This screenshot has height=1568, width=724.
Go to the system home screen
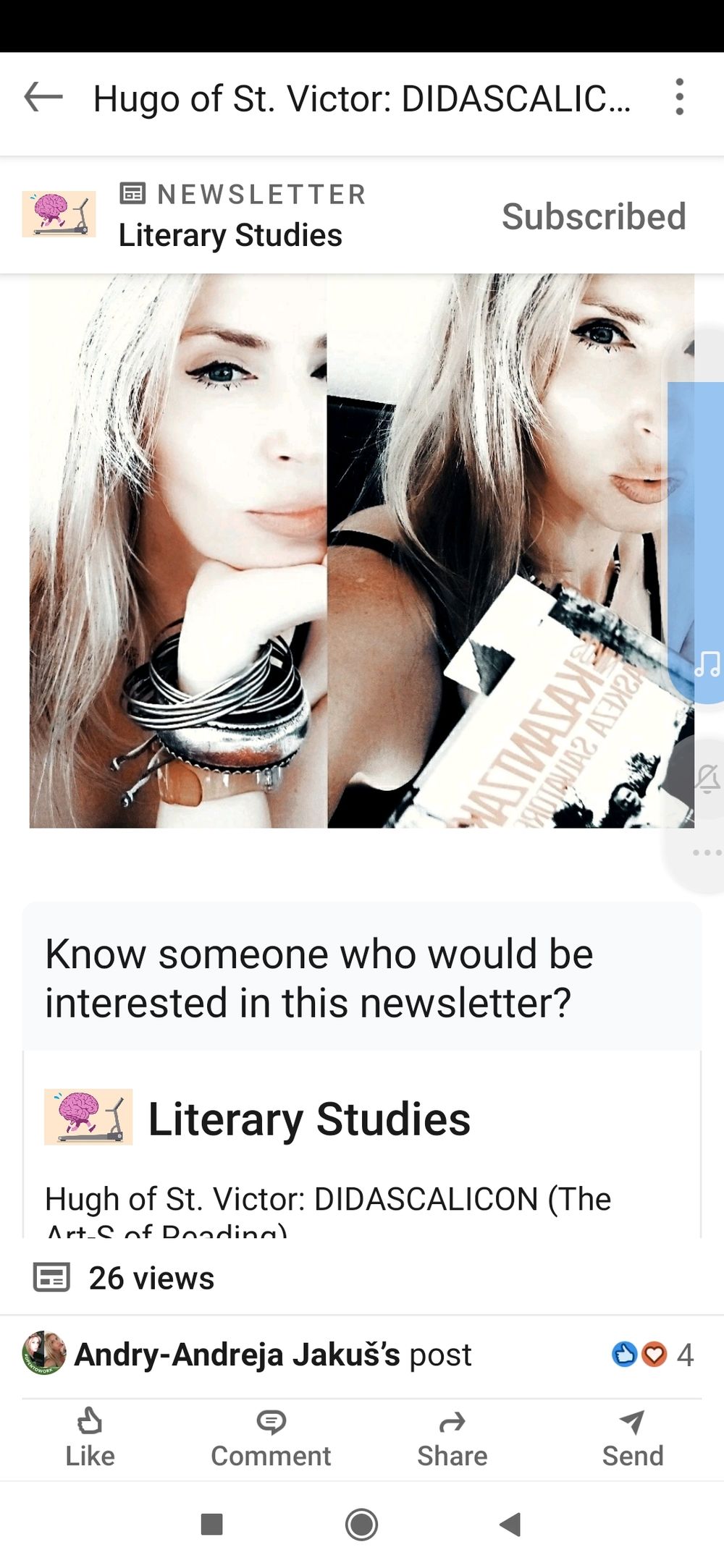[361, 1525]
